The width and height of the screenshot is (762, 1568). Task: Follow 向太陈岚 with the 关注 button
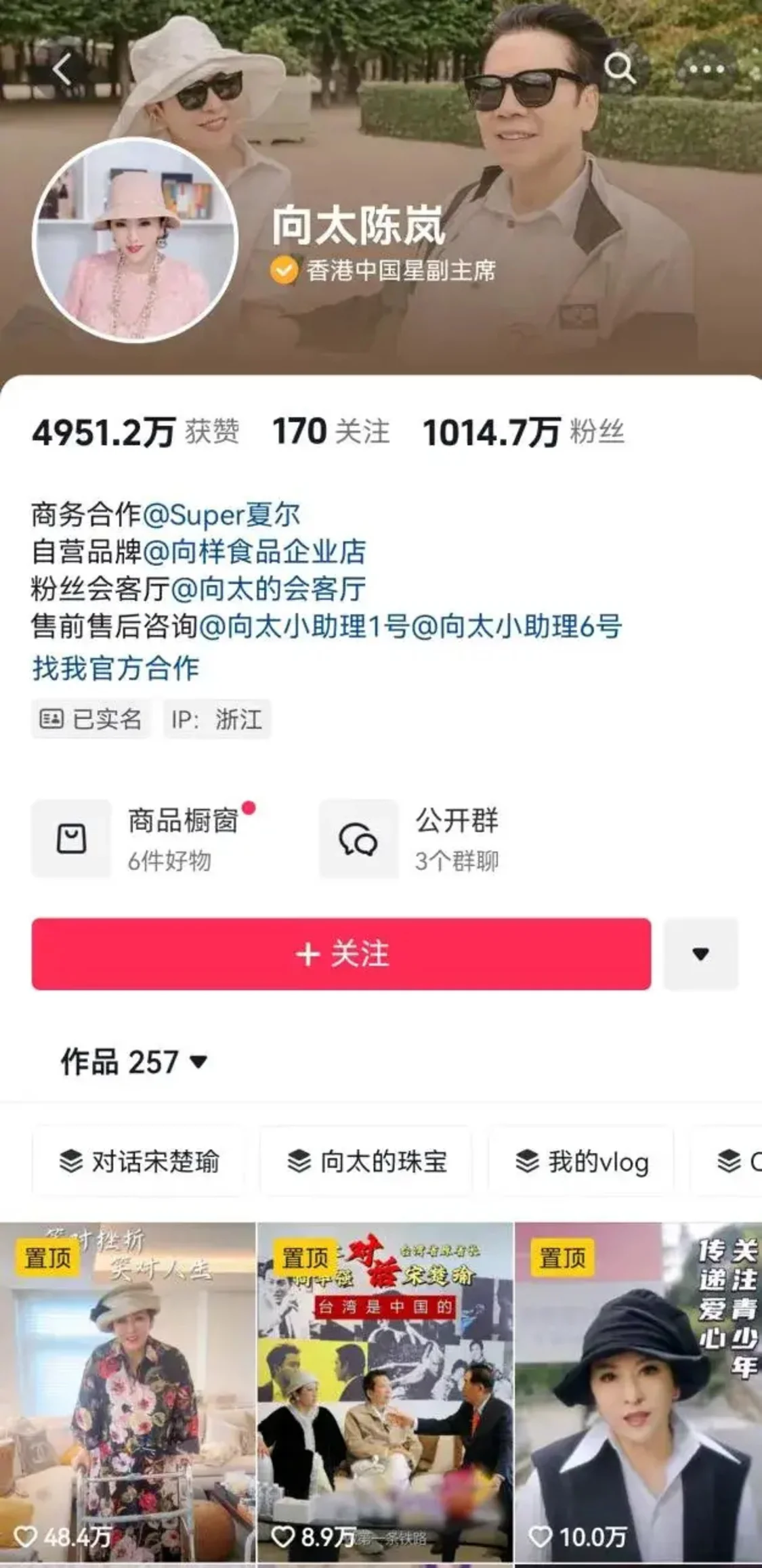coord(341,954)
